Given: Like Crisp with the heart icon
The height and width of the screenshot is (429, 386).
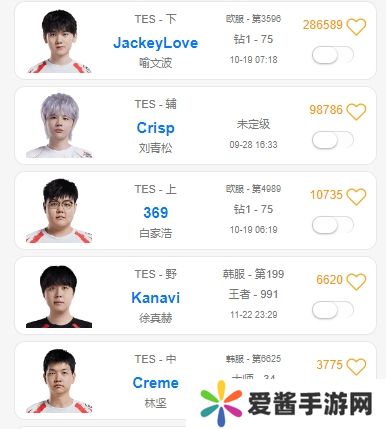Looking at the screenshot, I should pos(356,111).
